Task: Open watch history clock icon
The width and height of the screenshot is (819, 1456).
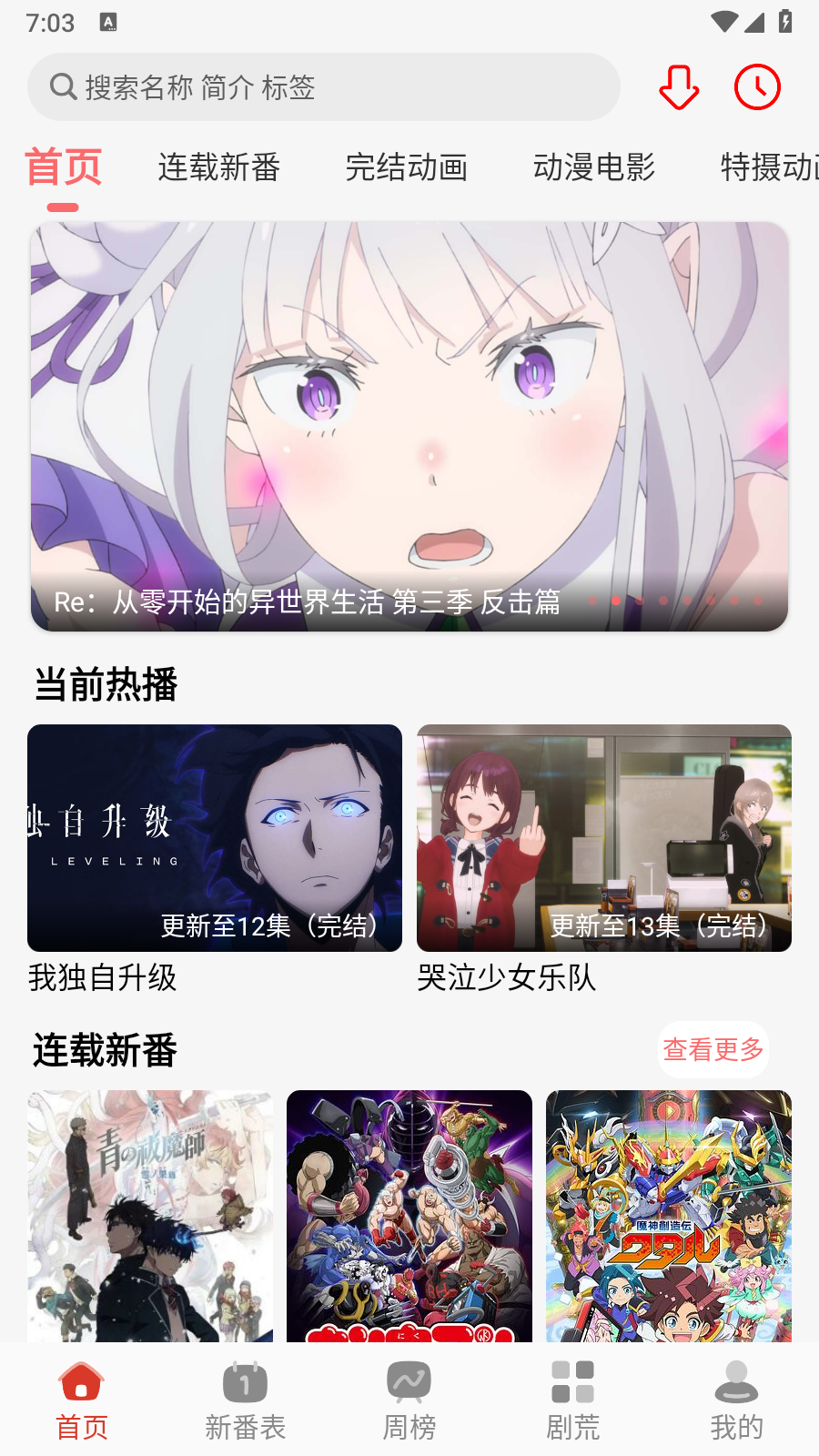Action: 757,87
